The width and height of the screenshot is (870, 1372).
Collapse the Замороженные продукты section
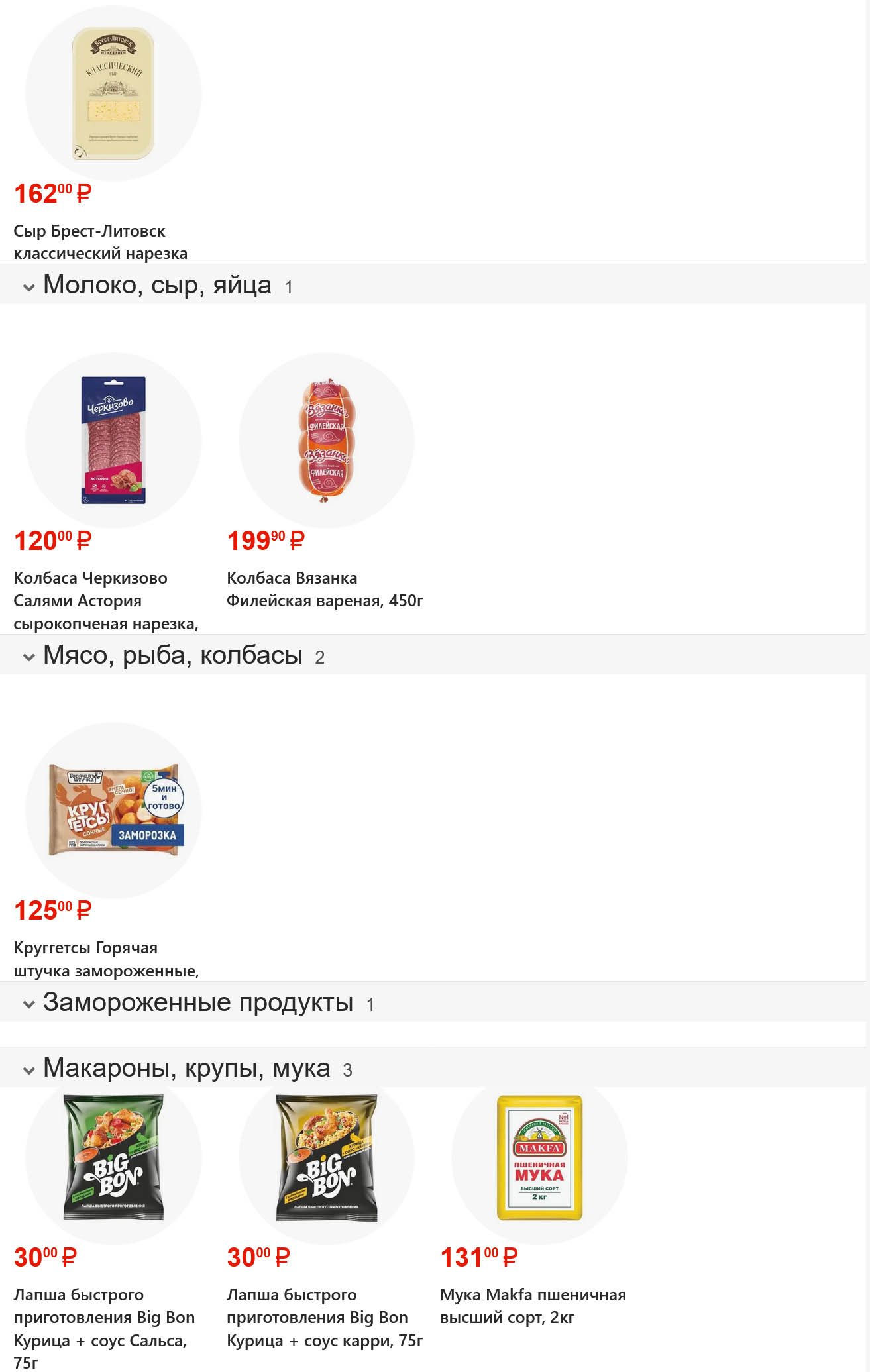coord(28,1004)
